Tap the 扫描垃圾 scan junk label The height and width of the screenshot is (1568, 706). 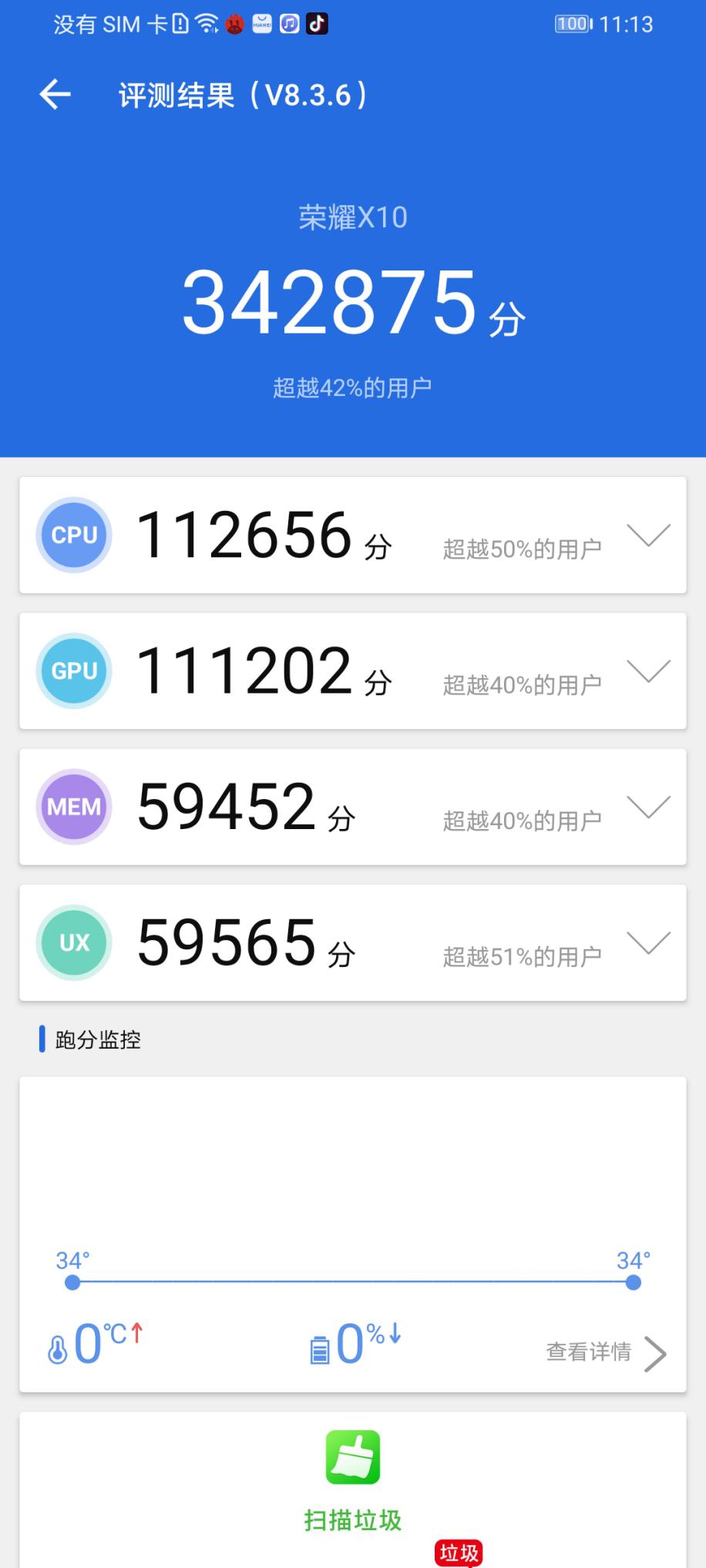(x=352, y=1519)
